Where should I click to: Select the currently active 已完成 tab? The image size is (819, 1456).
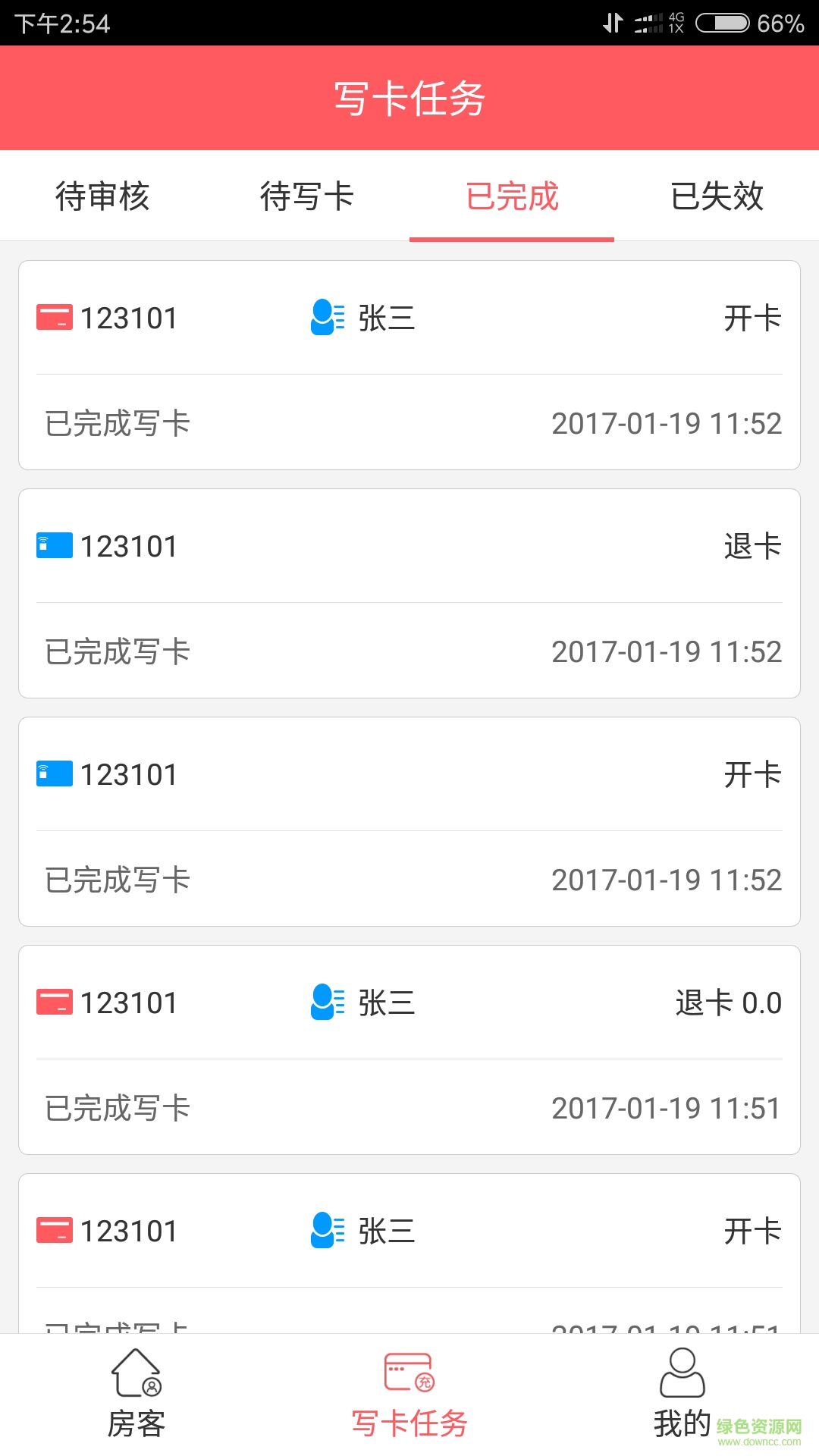pos(512,196)
